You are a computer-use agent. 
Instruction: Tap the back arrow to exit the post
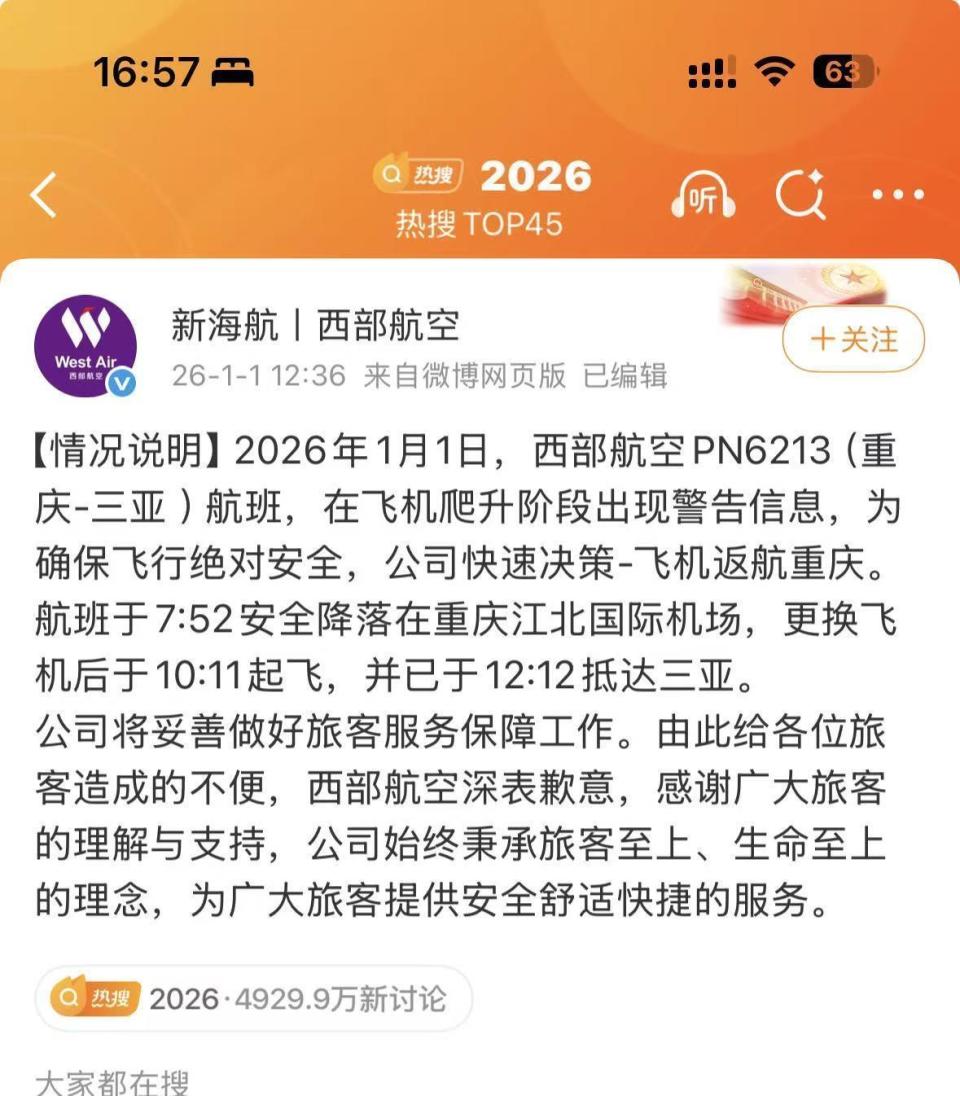(x=42, y=195)
